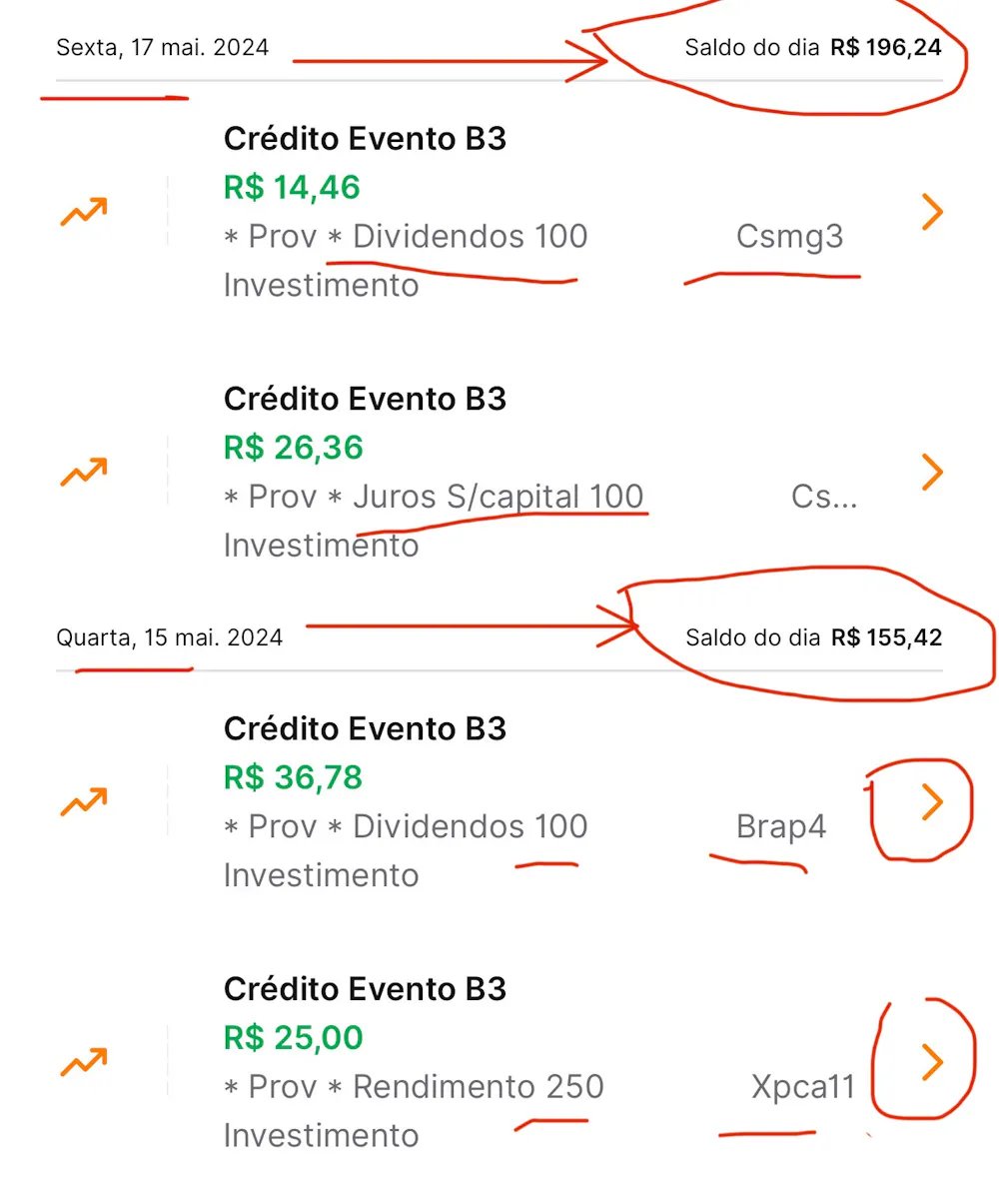Open the R$ 36,78 Brap4 dividend entry

(x=931, y=802)
